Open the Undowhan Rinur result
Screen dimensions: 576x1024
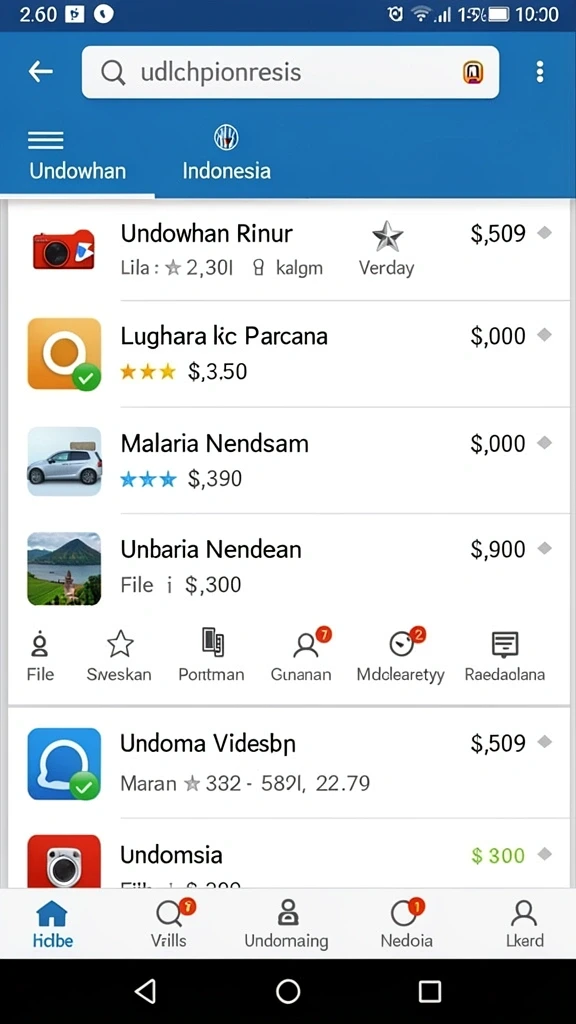pos(289,249)
